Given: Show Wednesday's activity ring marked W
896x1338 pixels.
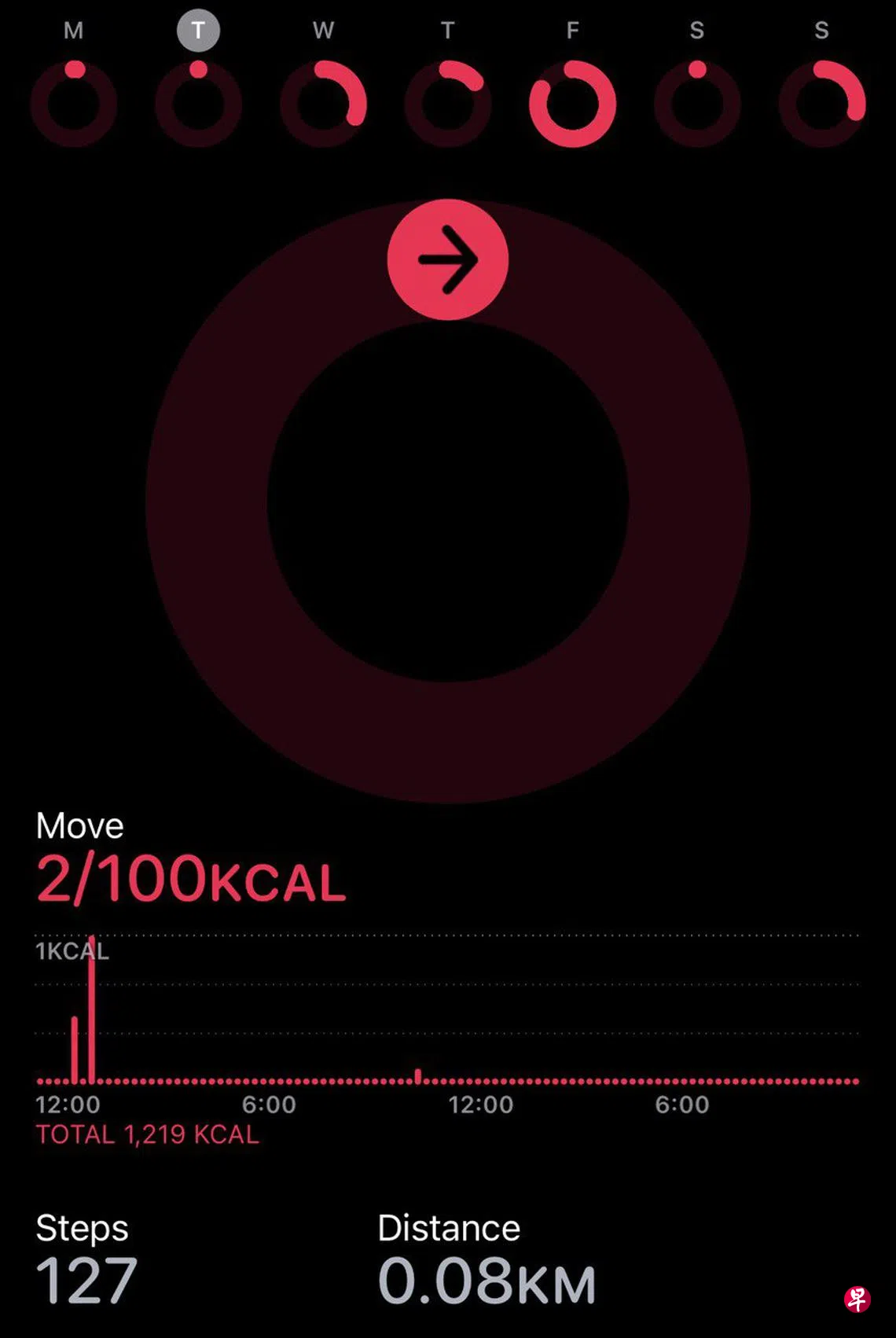Looking at the screenshot, I should pos(323,103).
